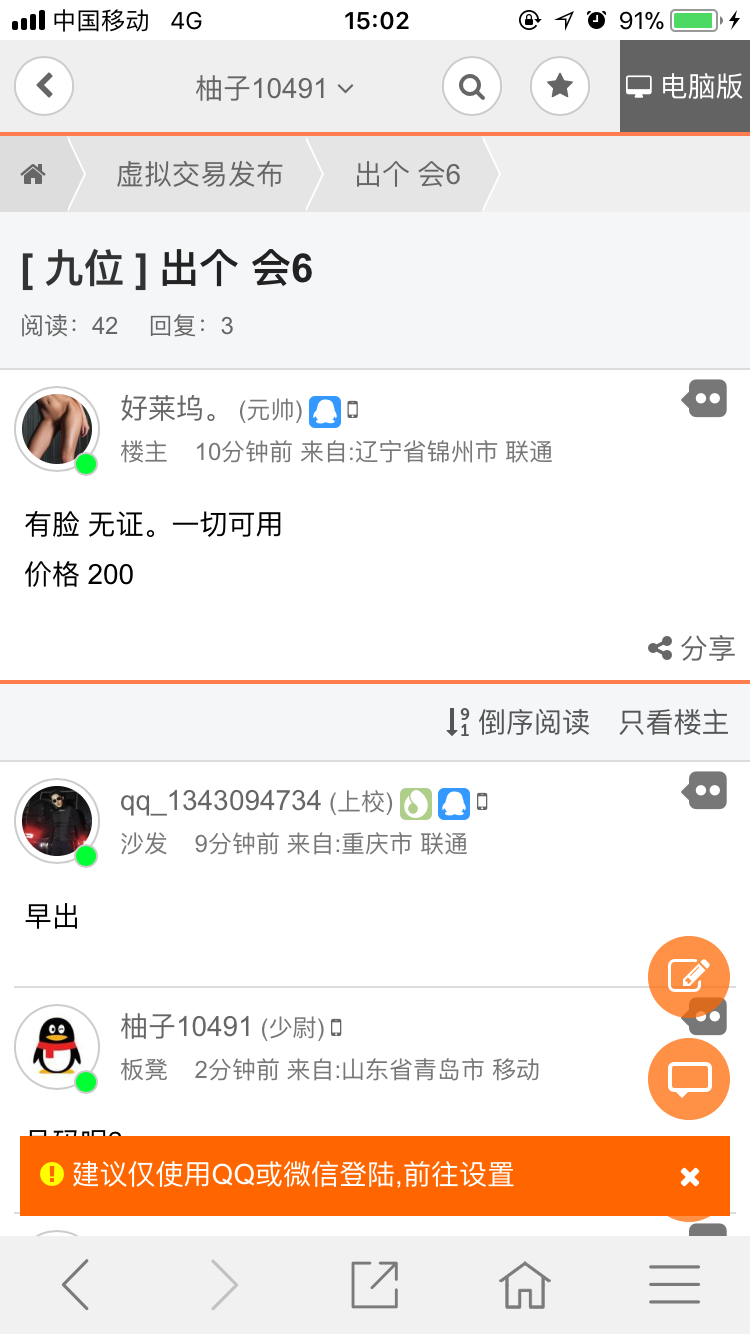This screenshot has height=1334, width=750.
Task: Tap the back arrow in the header
Action: (44, 86)
